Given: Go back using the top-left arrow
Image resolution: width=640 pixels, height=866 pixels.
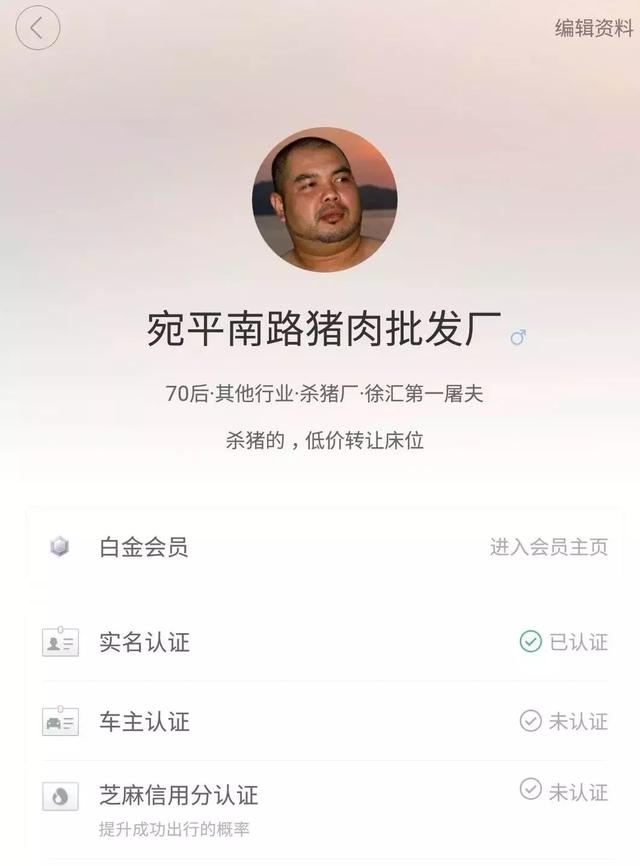Looking at the screenshot, I should [x=37, y=28].
